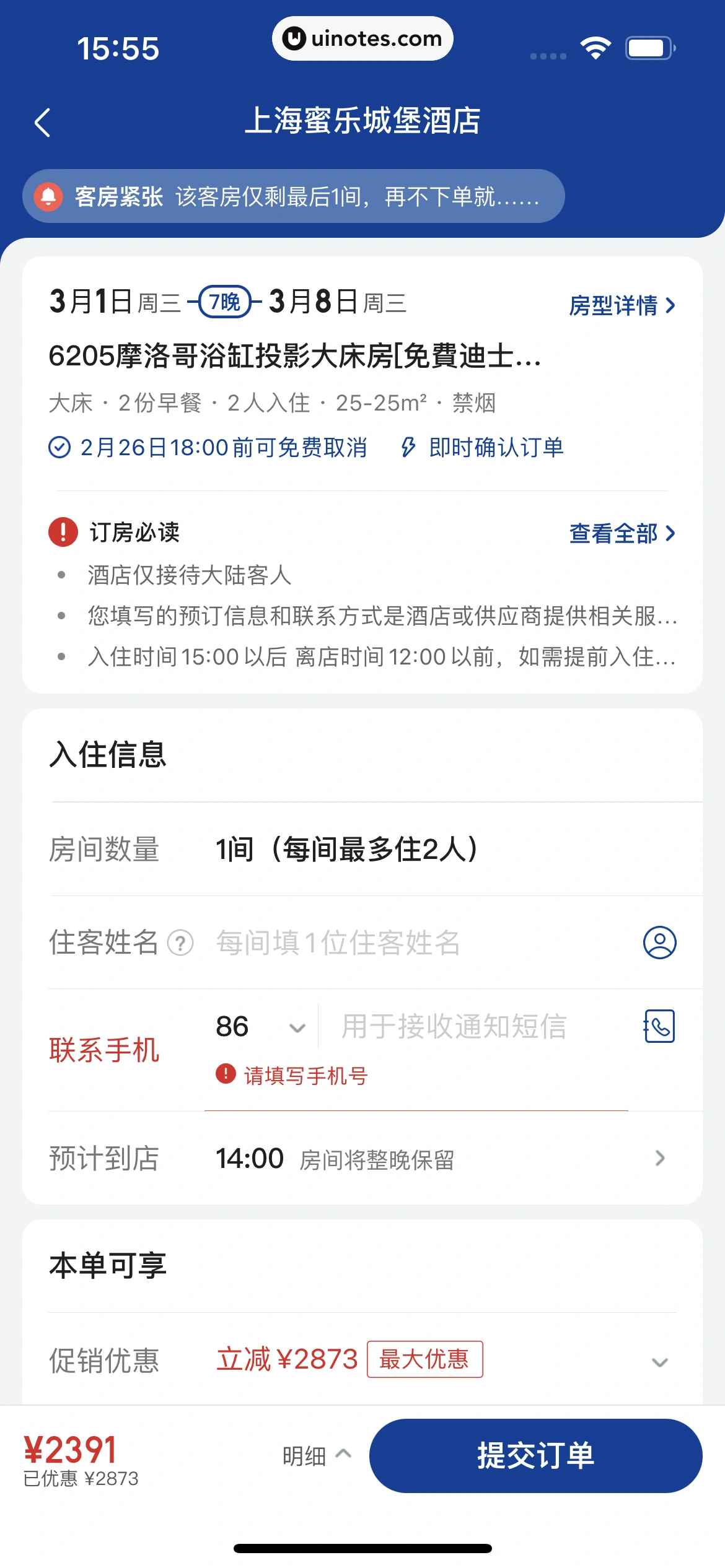The image size is (725, 1568).
Task: Tap the 住客姓名 help question mark
Action: (x=181, y=943)
